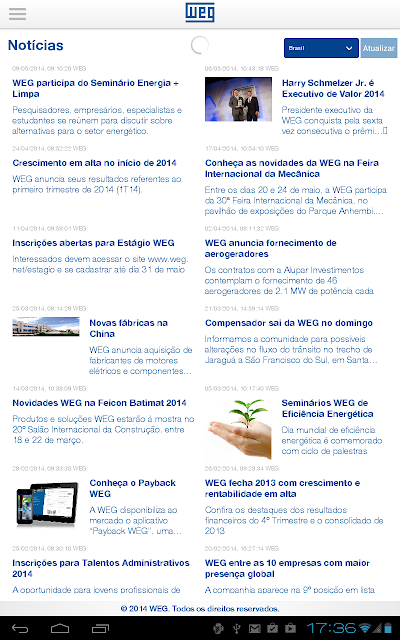Open Harry Schmelzer Jr. é Executivo de Valor 2014
This screenshot has width=400, height=640.
click(333, 88)
